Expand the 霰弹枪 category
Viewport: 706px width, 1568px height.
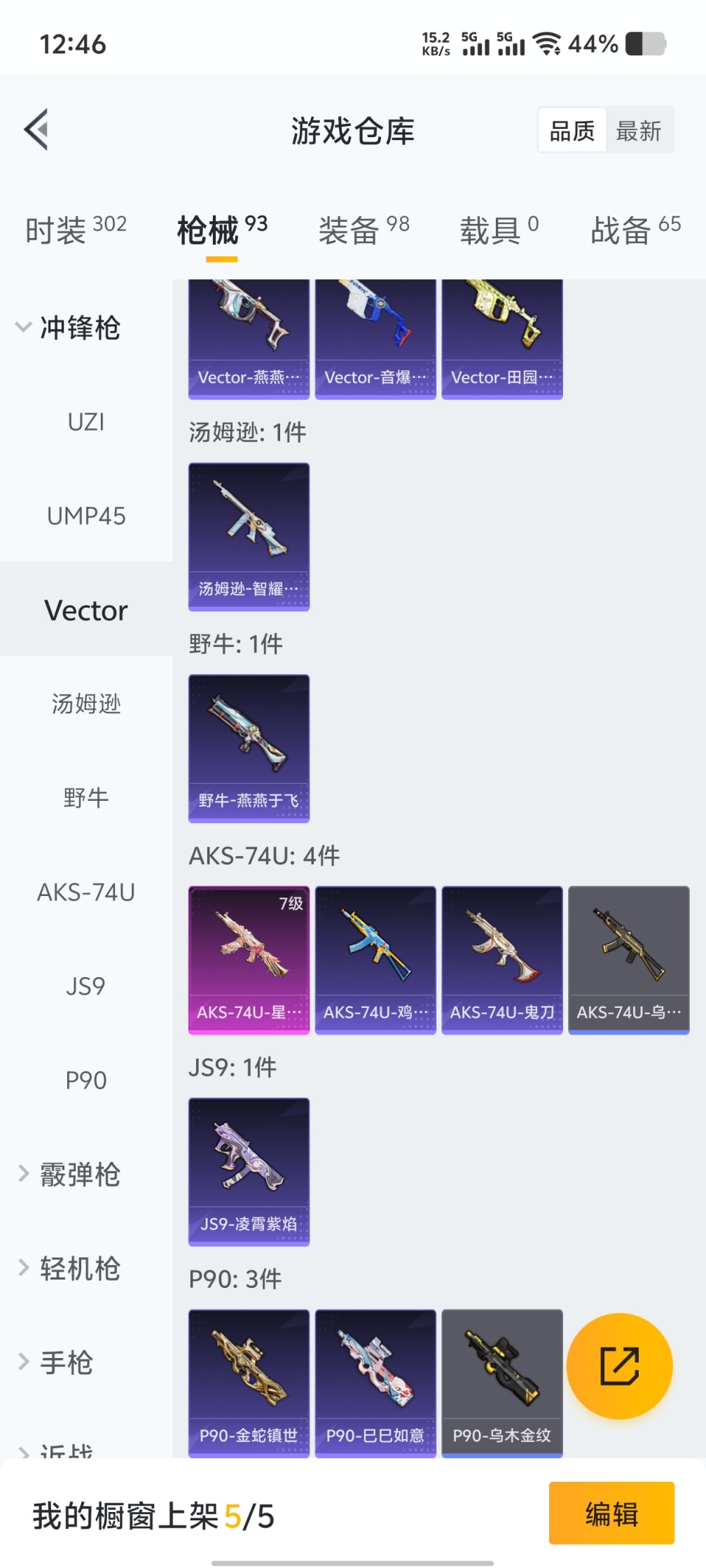[70, 1174]
